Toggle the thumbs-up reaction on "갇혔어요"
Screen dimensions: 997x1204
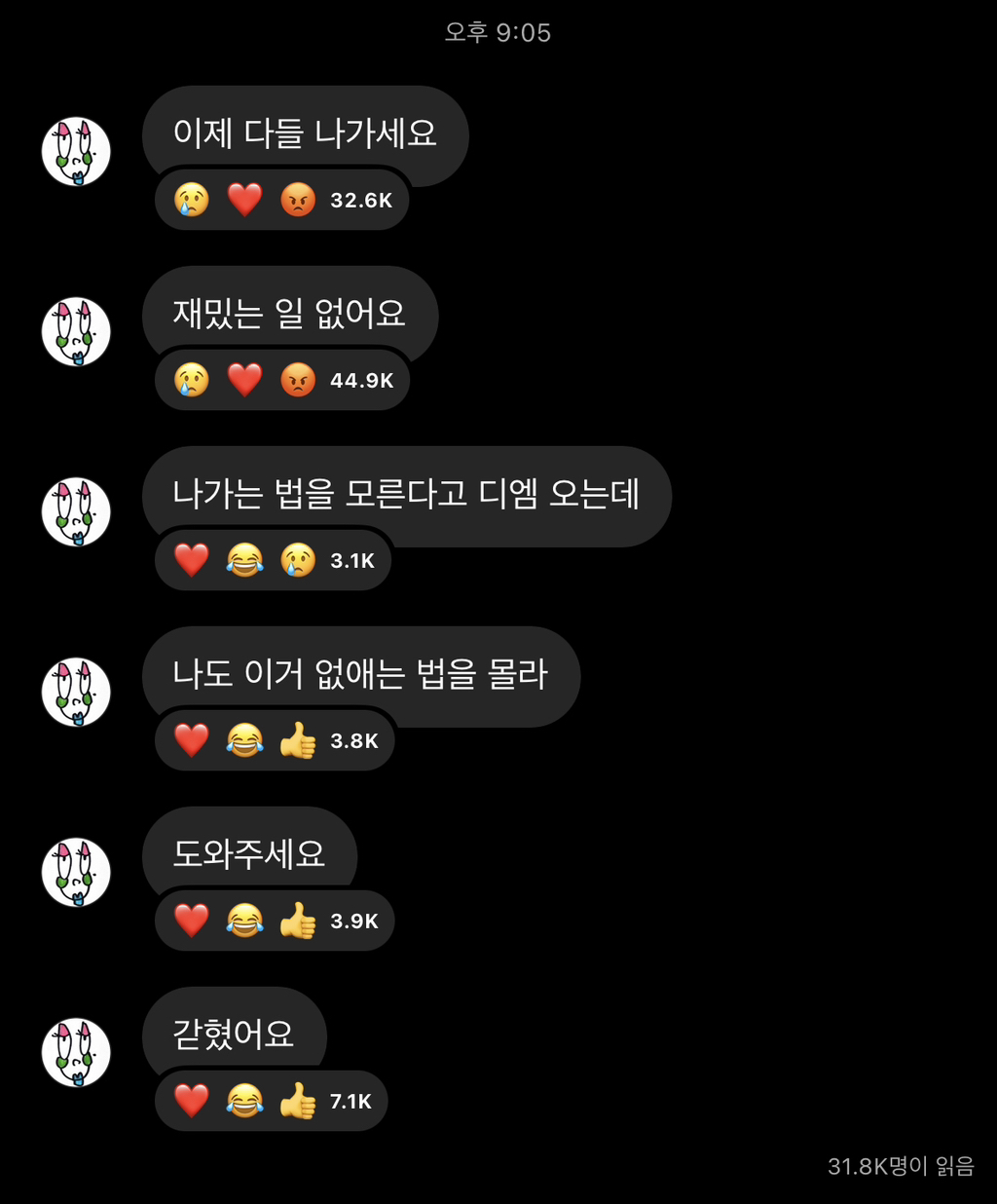(298, 1100)
